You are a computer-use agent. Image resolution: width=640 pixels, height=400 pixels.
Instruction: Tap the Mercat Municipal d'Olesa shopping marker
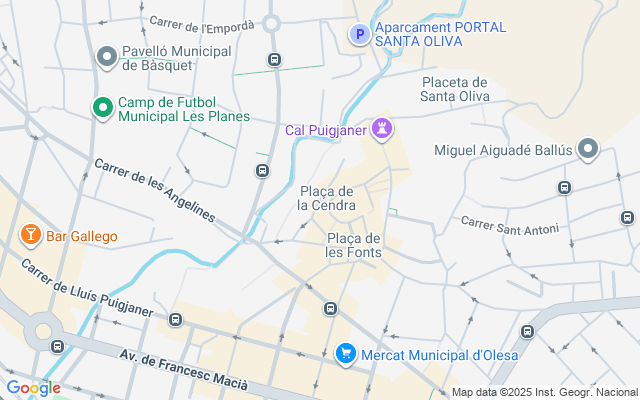[x=346, y=353]
